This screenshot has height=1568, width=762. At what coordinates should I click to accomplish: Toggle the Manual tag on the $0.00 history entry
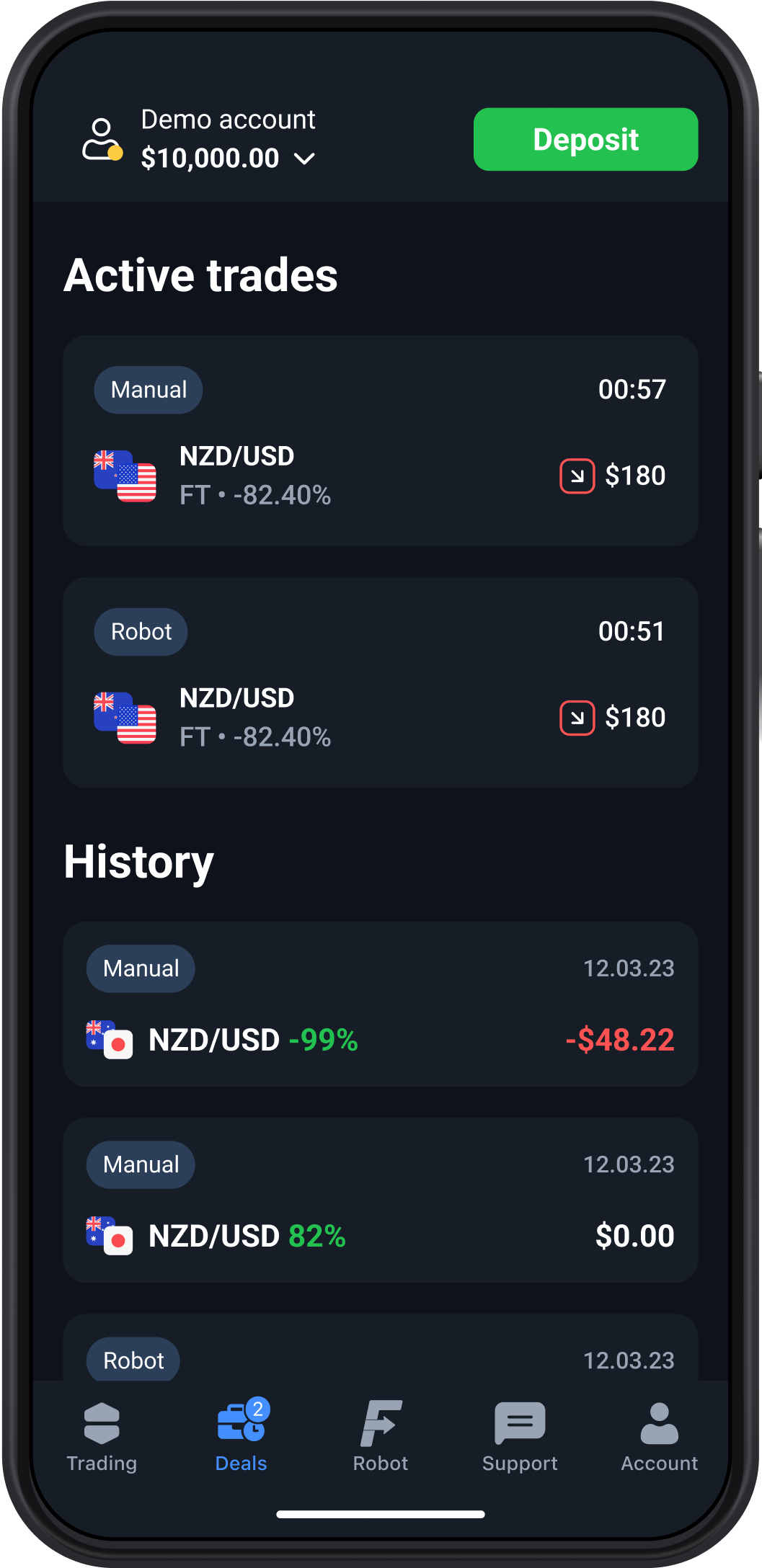pyautogui.click(x=140, y=1164)
